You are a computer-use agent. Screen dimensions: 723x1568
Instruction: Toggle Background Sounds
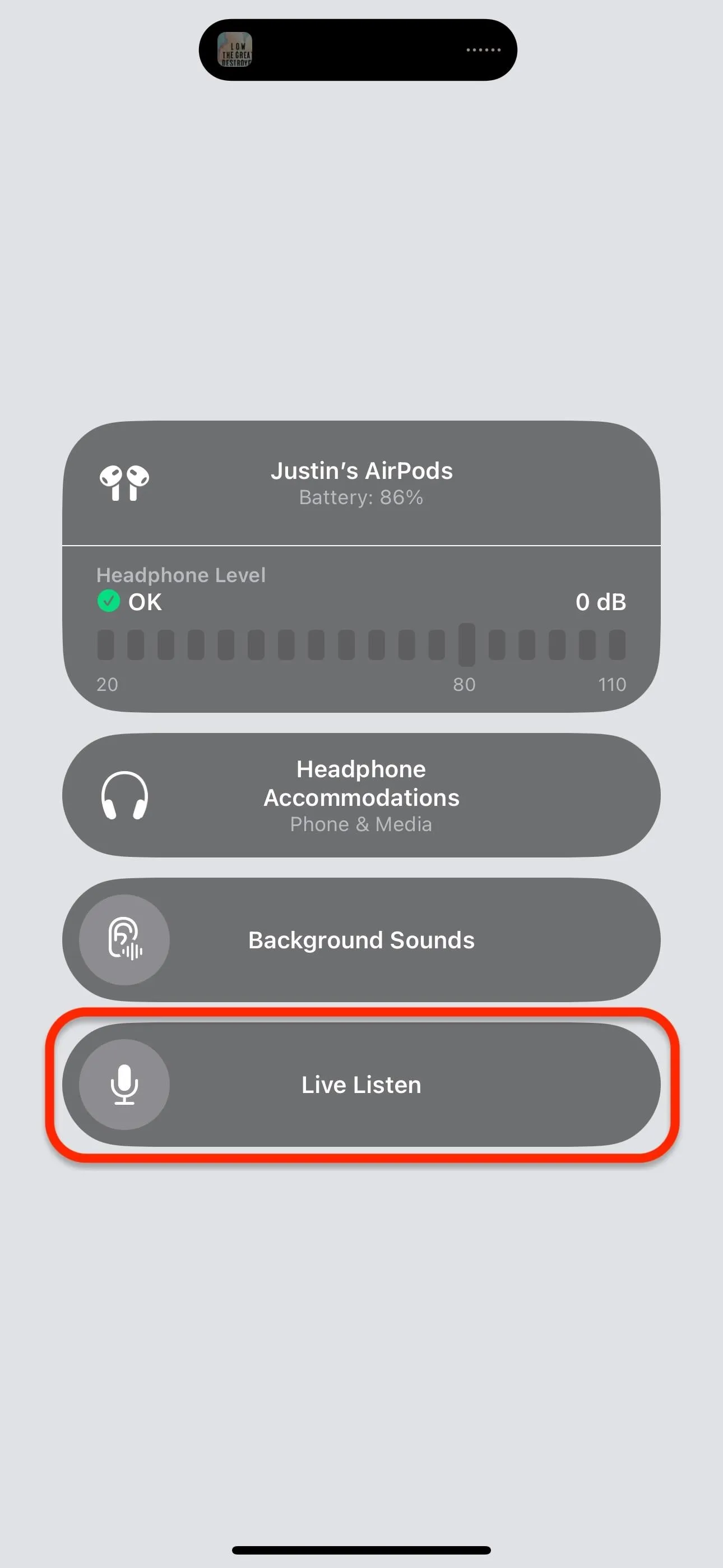[x=361, y=940]
